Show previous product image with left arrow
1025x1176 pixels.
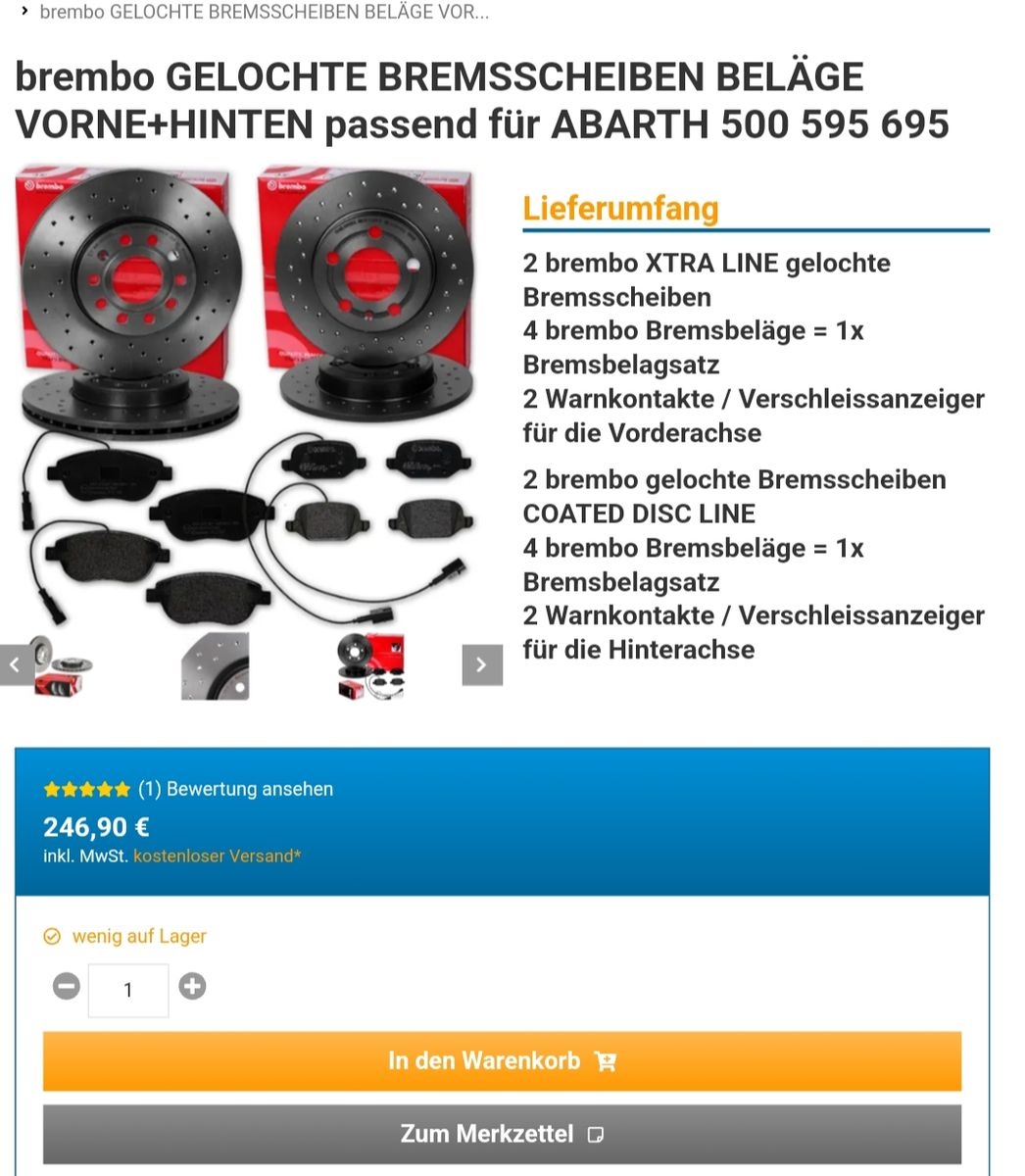(15, 664)
